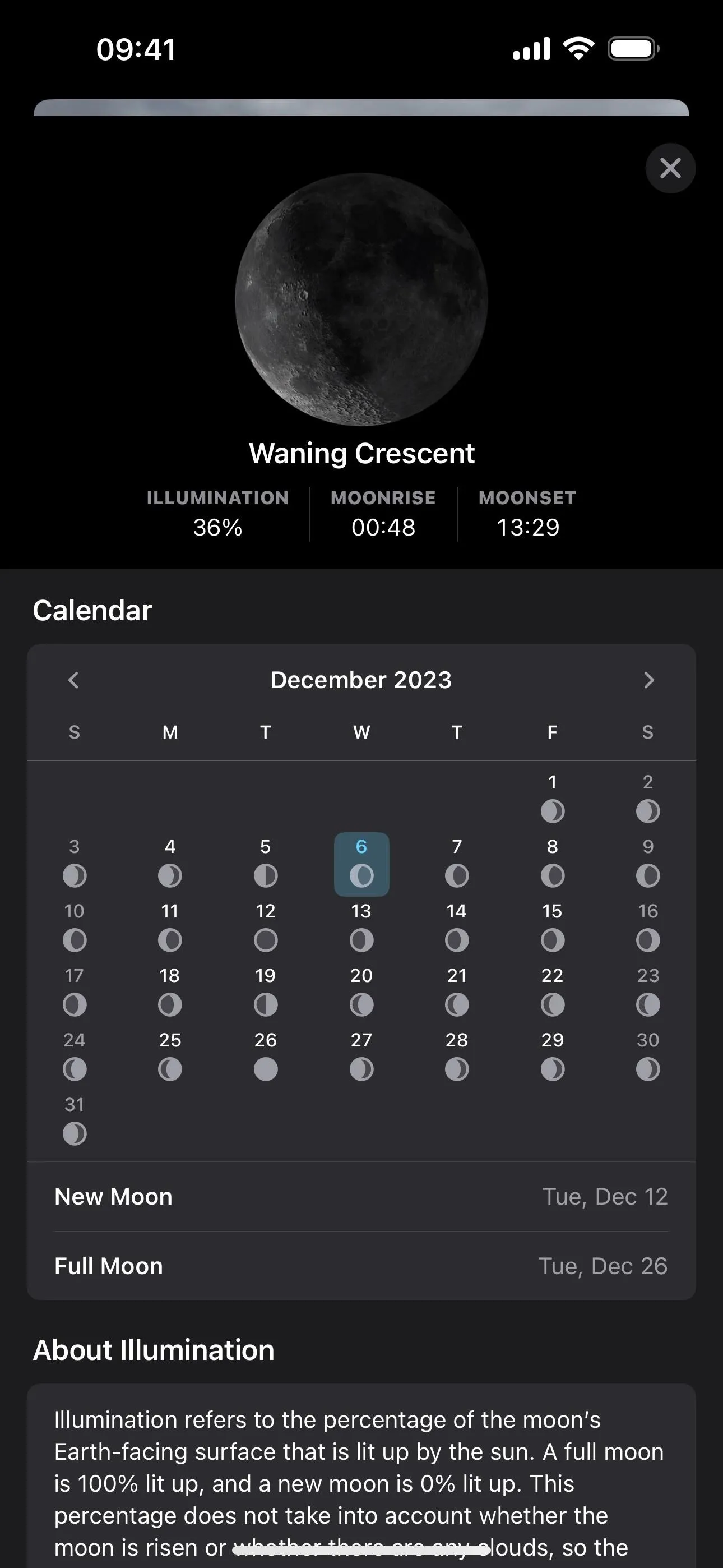Viewport: 723px width, 1568px height.
Task: Select the highlighted December 6 date
Action: pyautogui.click(x=361, y=864)
